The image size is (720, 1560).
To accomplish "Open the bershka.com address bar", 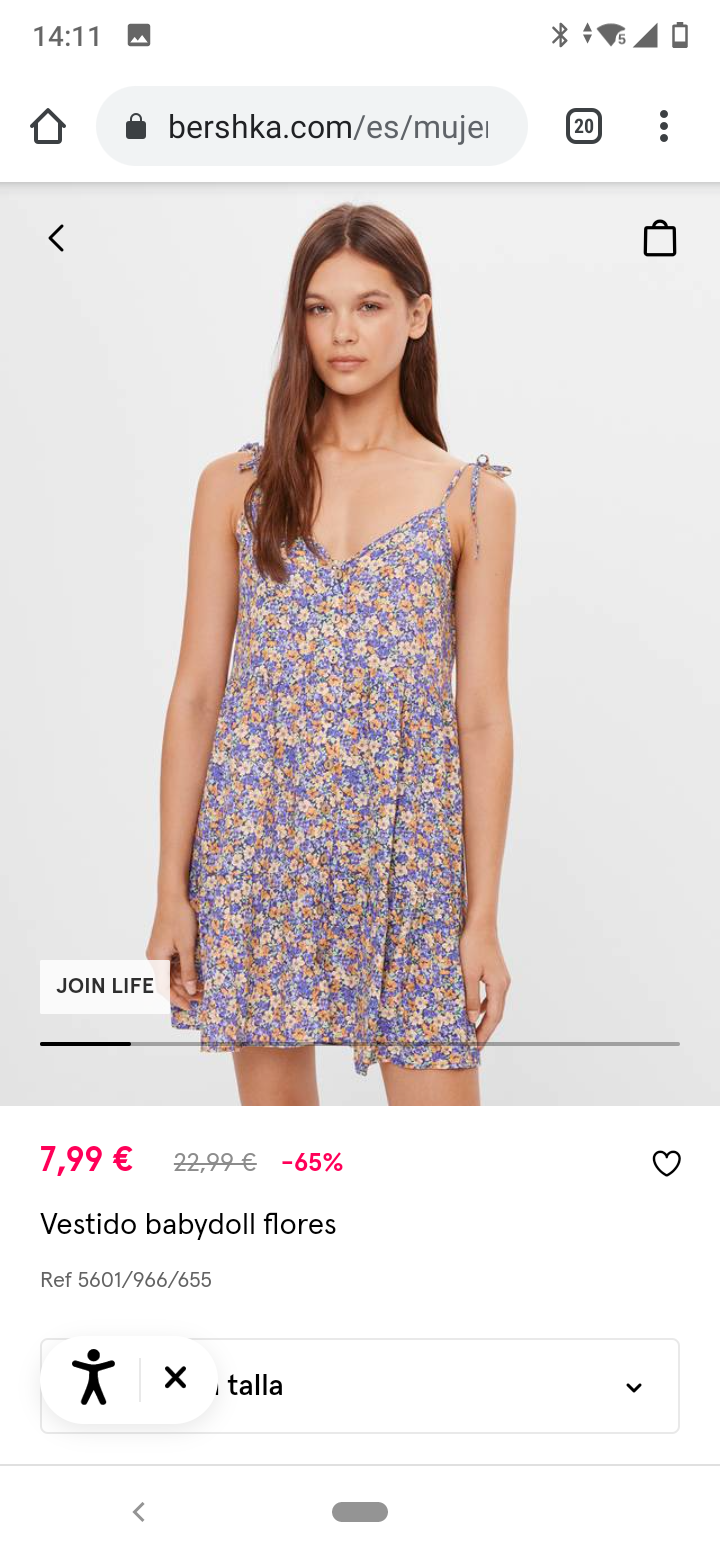I will click(312, 127).
